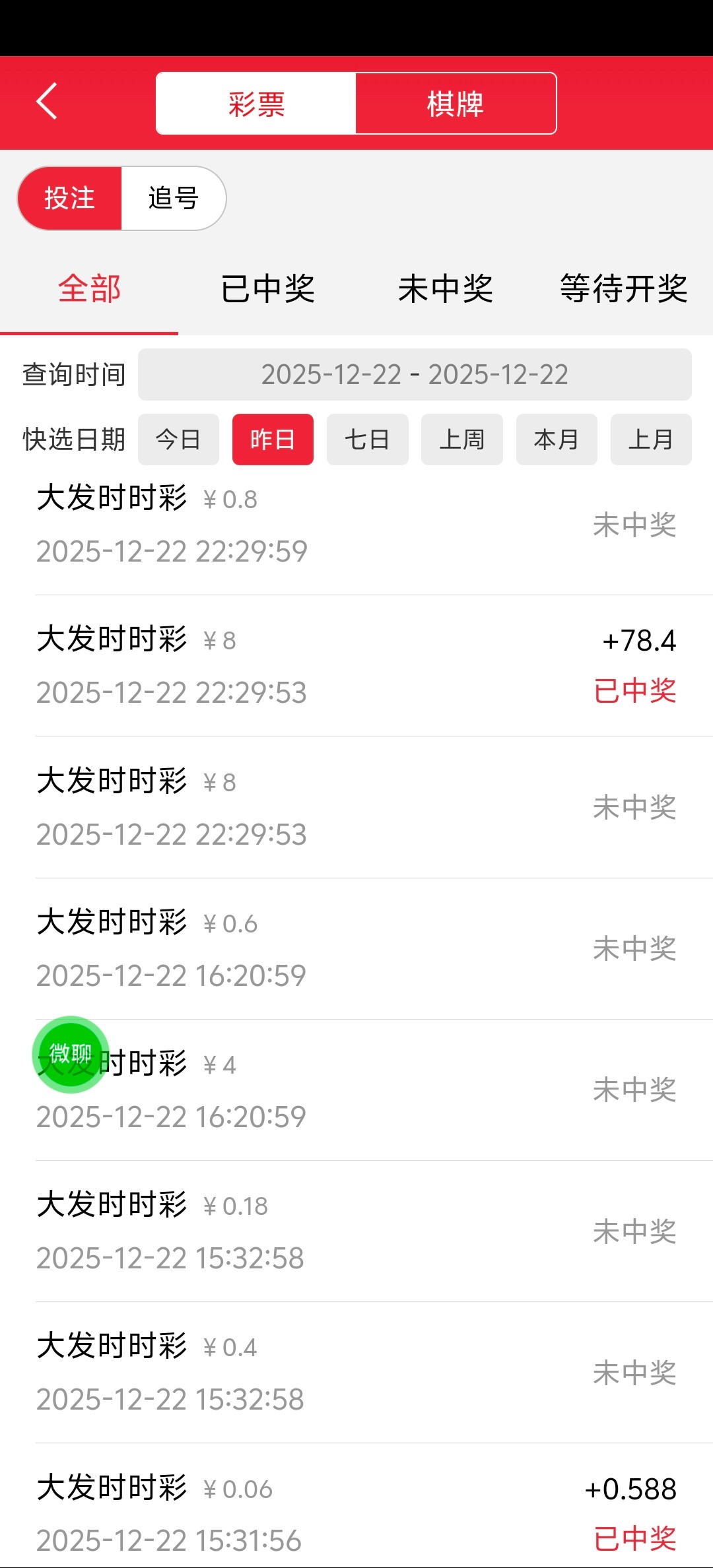Open the 已中奖 tab

(267, 289)
